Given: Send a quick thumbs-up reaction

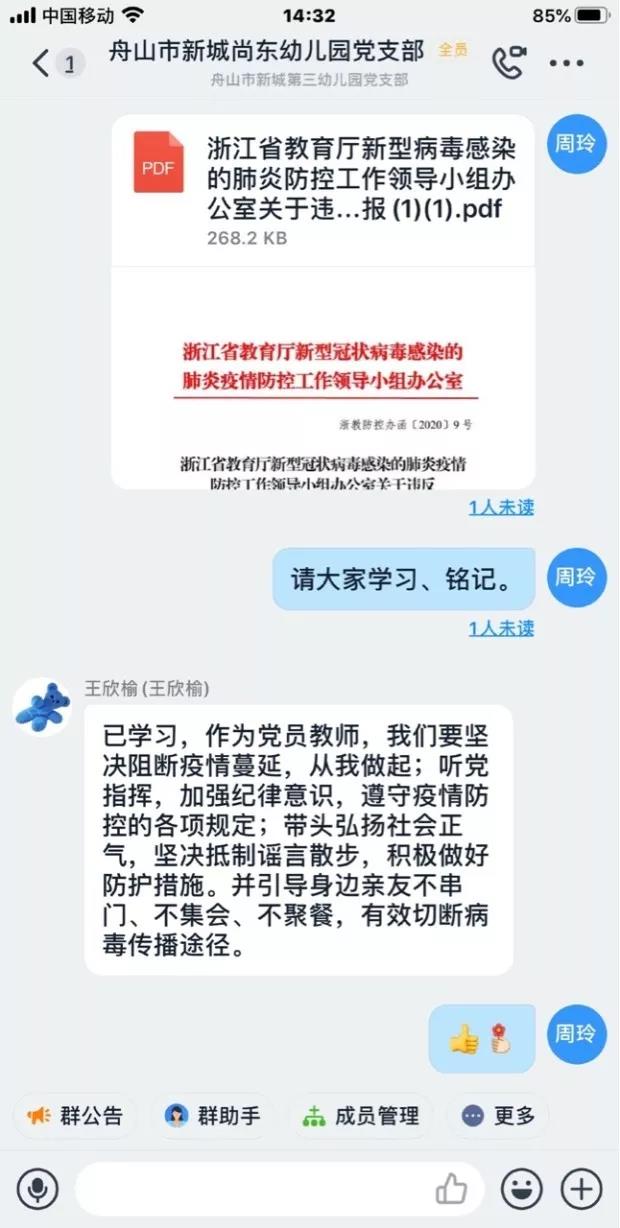Looking at the screenshot, I should 452,1189.
